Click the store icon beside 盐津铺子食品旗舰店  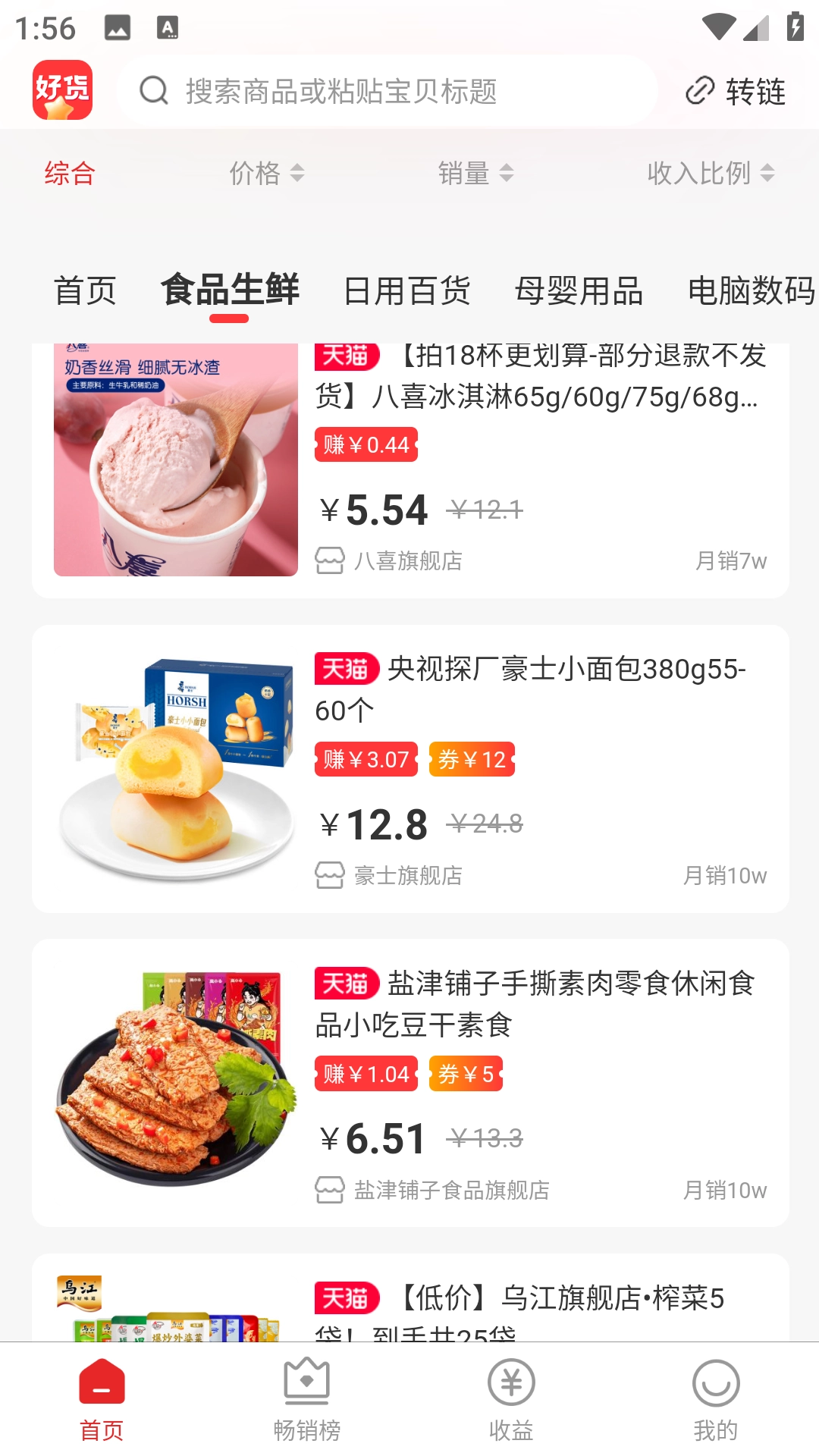329,1191
